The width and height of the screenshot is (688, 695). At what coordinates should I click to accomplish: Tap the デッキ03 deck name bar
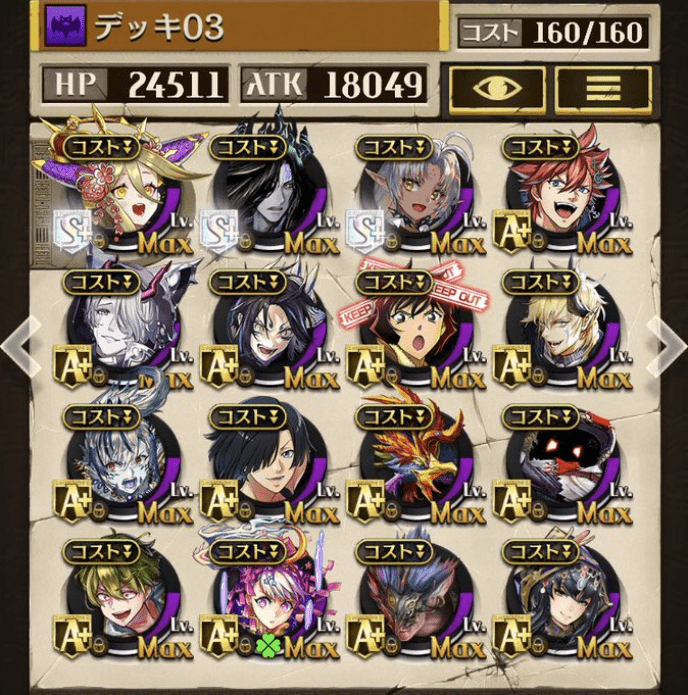coord(240,29)
